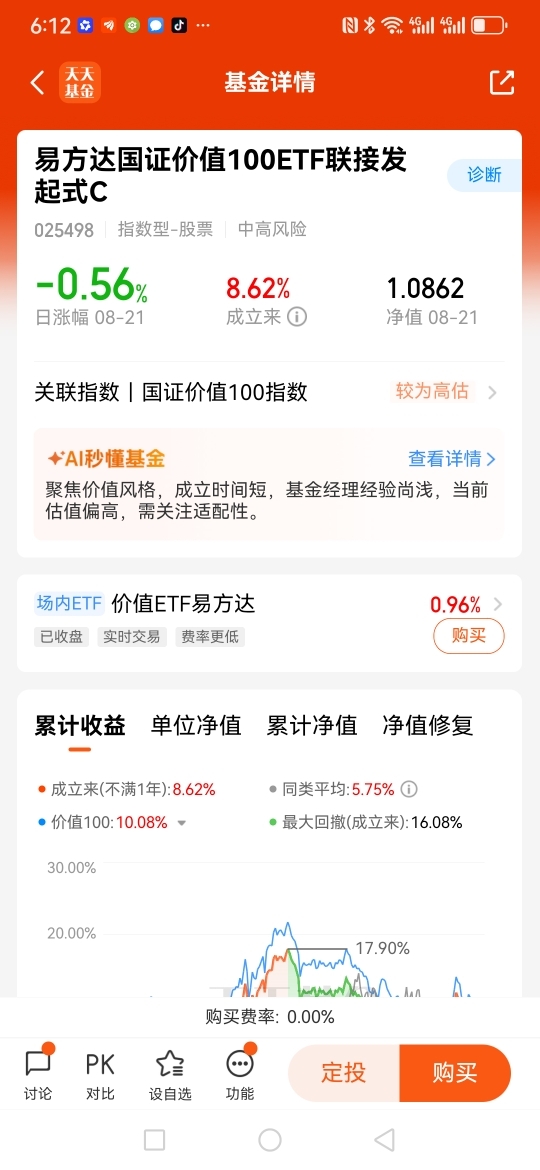Open the 诊断 diagnosis button
This screenshot has width=540, height=1170.
click(484, 175)
